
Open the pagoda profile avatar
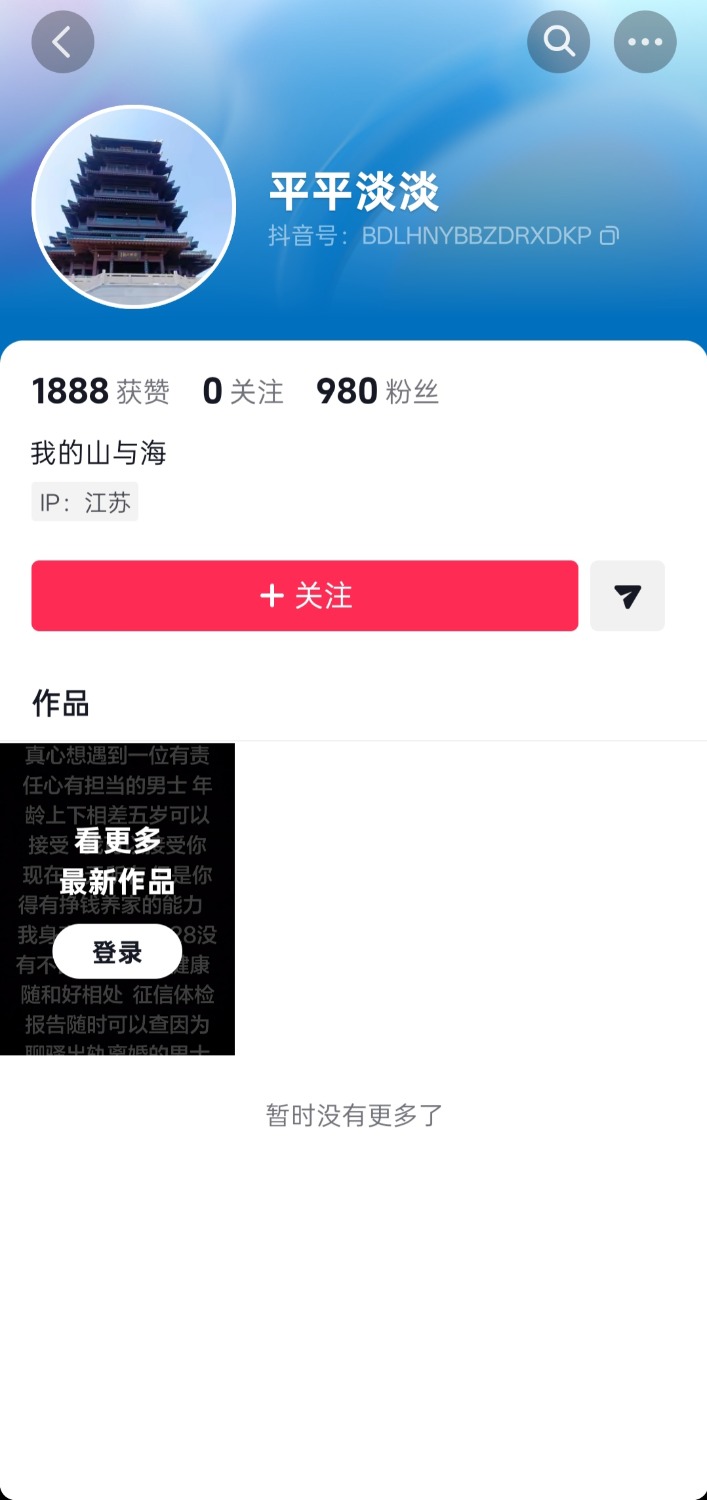(134, 206)
